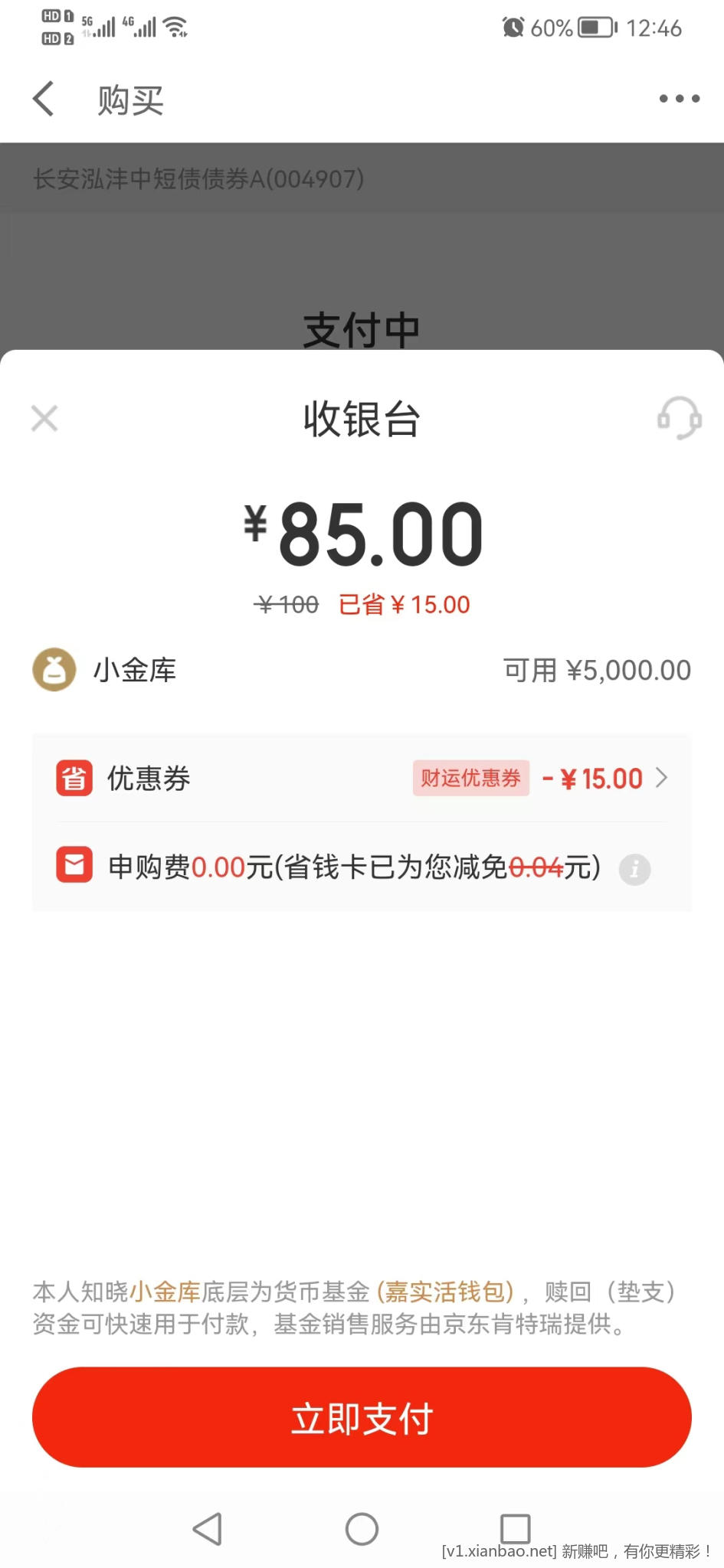
Task: Close the 收银台 payment sheet
Action: (44, 419)
